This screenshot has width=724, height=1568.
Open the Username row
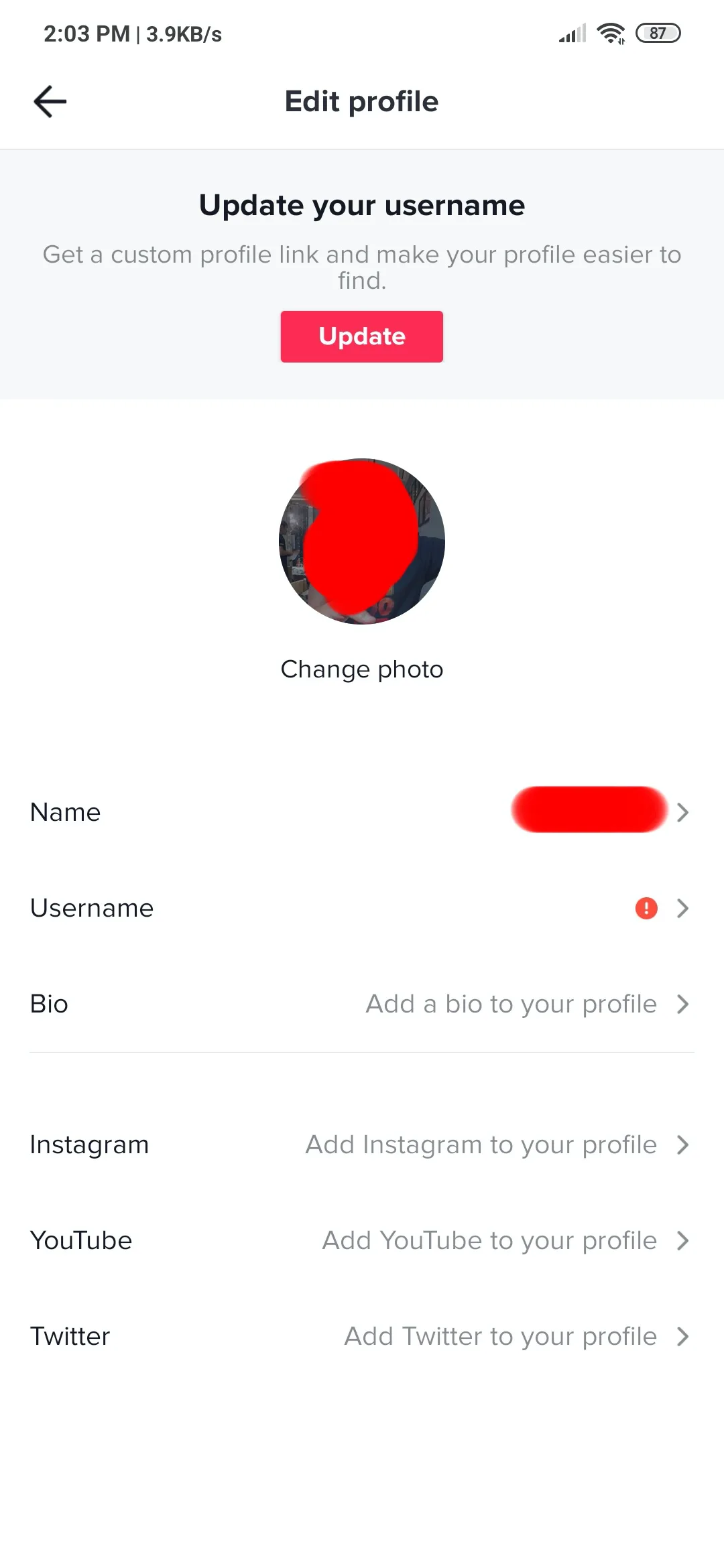(362, 908)
